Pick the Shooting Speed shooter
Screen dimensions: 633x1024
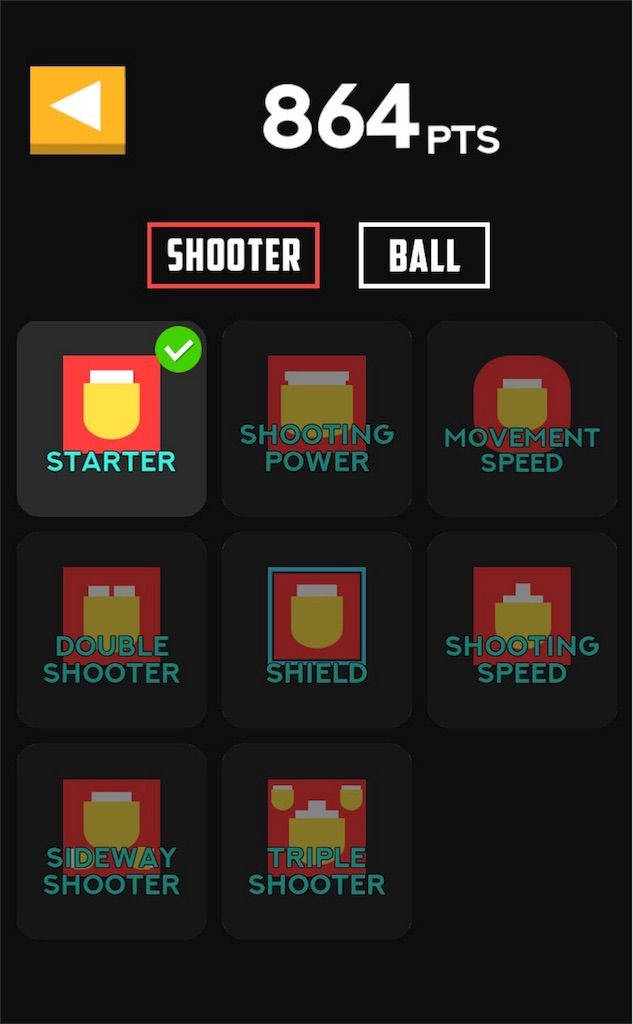coord(522,629)
